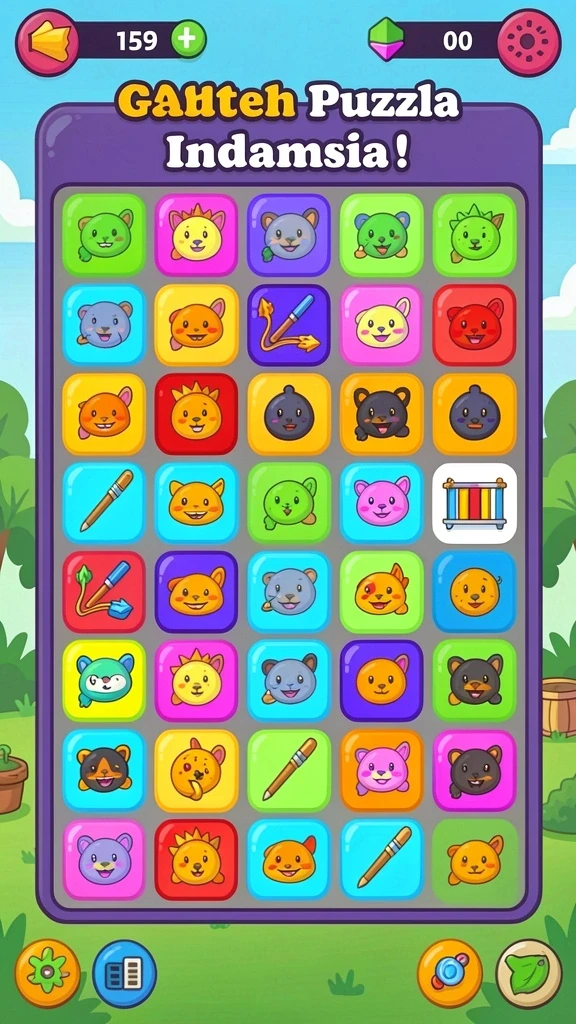
Task: Choose the pink cat on cyan tile
Action: pyautogui.click(x=381, y=503)
